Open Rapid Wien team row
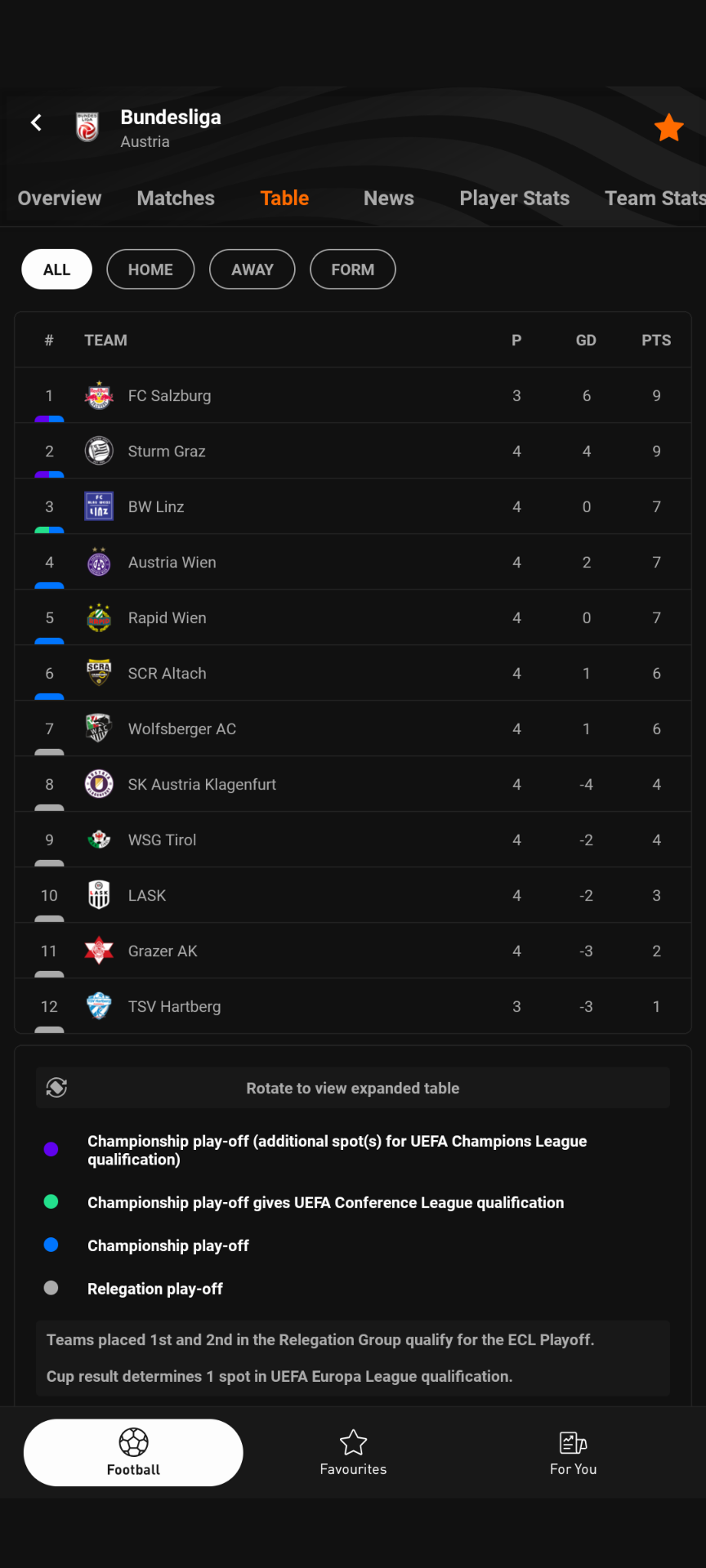Image resolution: width=706 pixels, height=1568 pixels. (353, 617)
